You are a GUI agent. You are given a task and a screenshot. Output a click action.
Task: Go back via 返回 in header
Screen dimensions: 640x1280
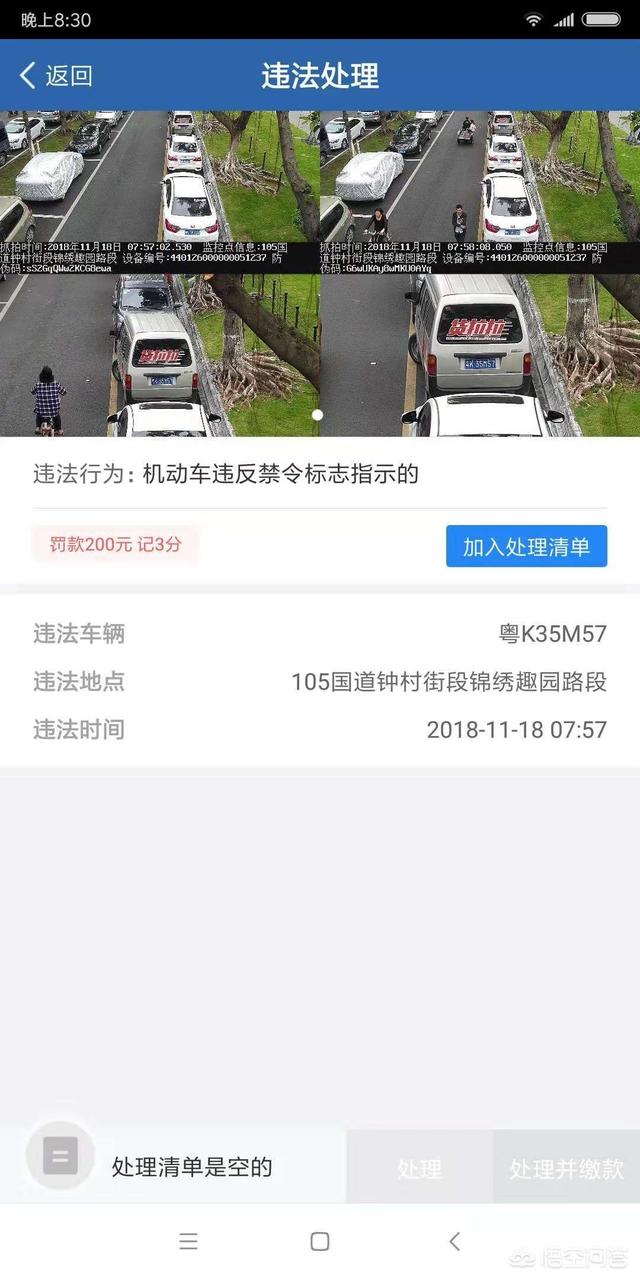pos(56,75)
